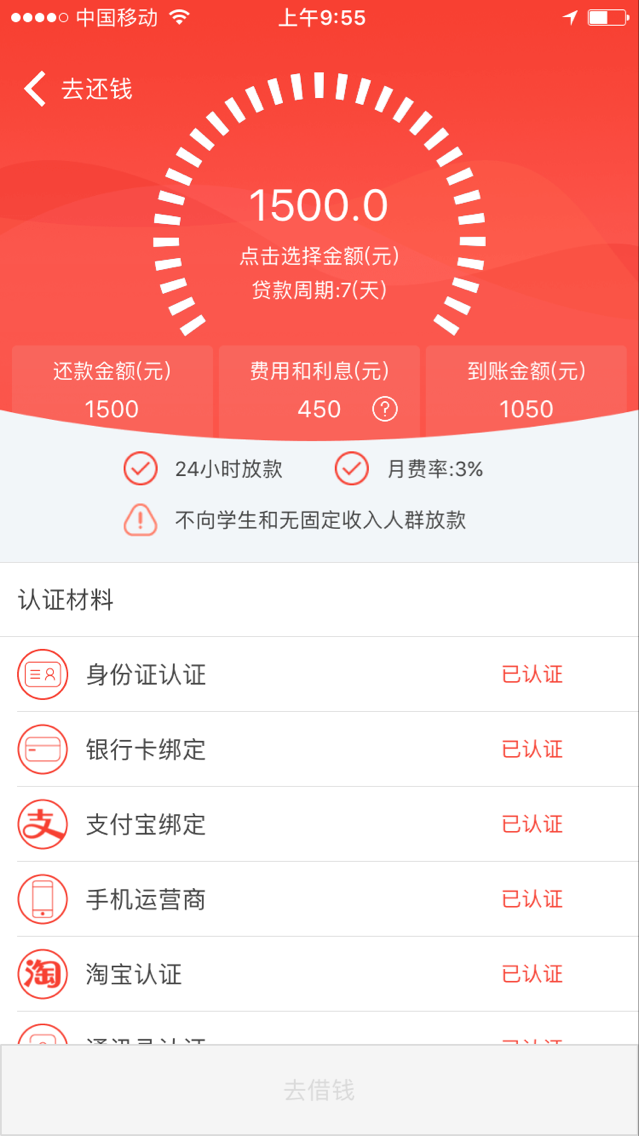Open 身份证认证 row
639x1136 pixels.
click(x=320, y=674)
